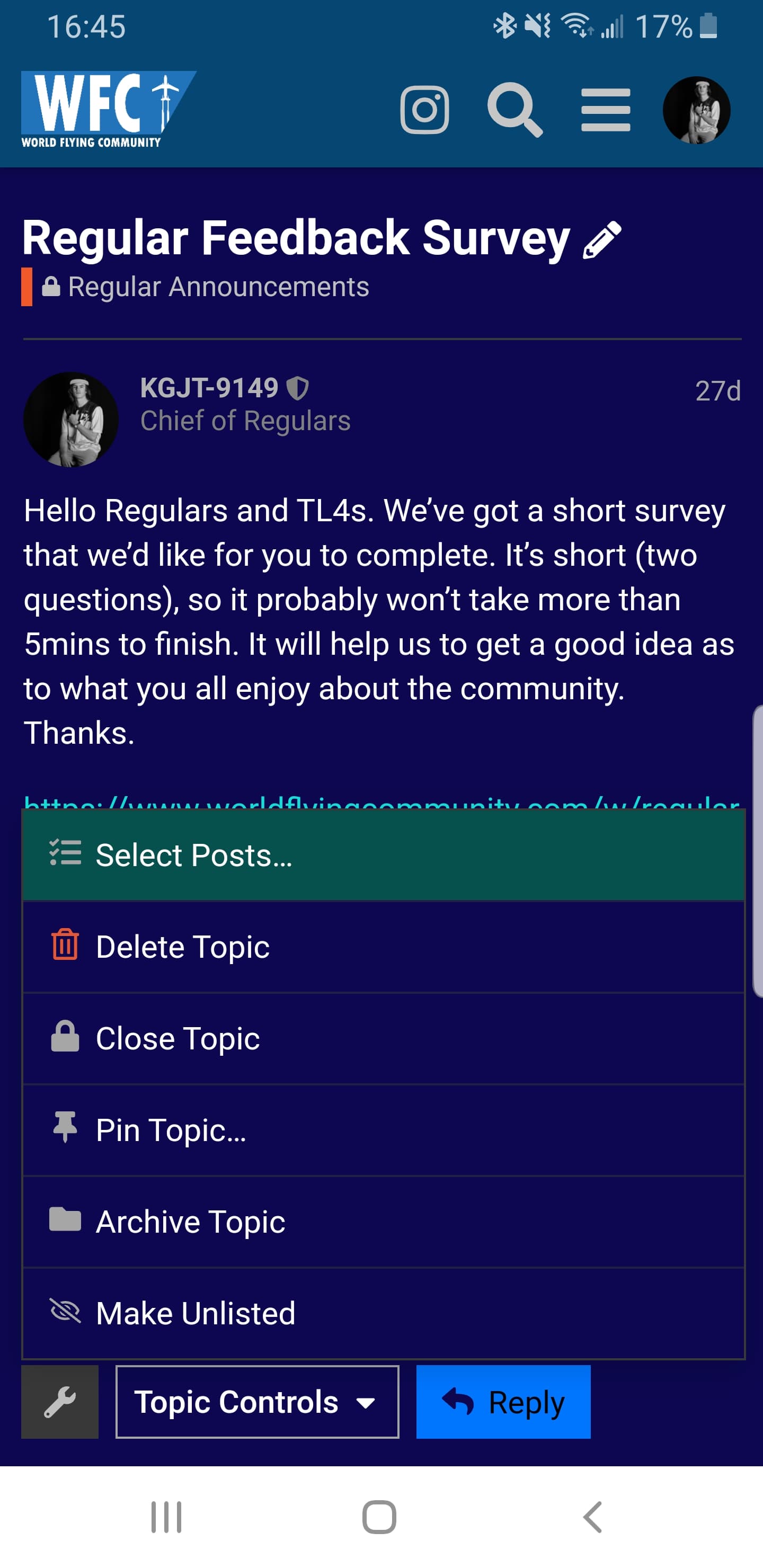
Task: Choose Make Unlisted
Action: 384,1313
